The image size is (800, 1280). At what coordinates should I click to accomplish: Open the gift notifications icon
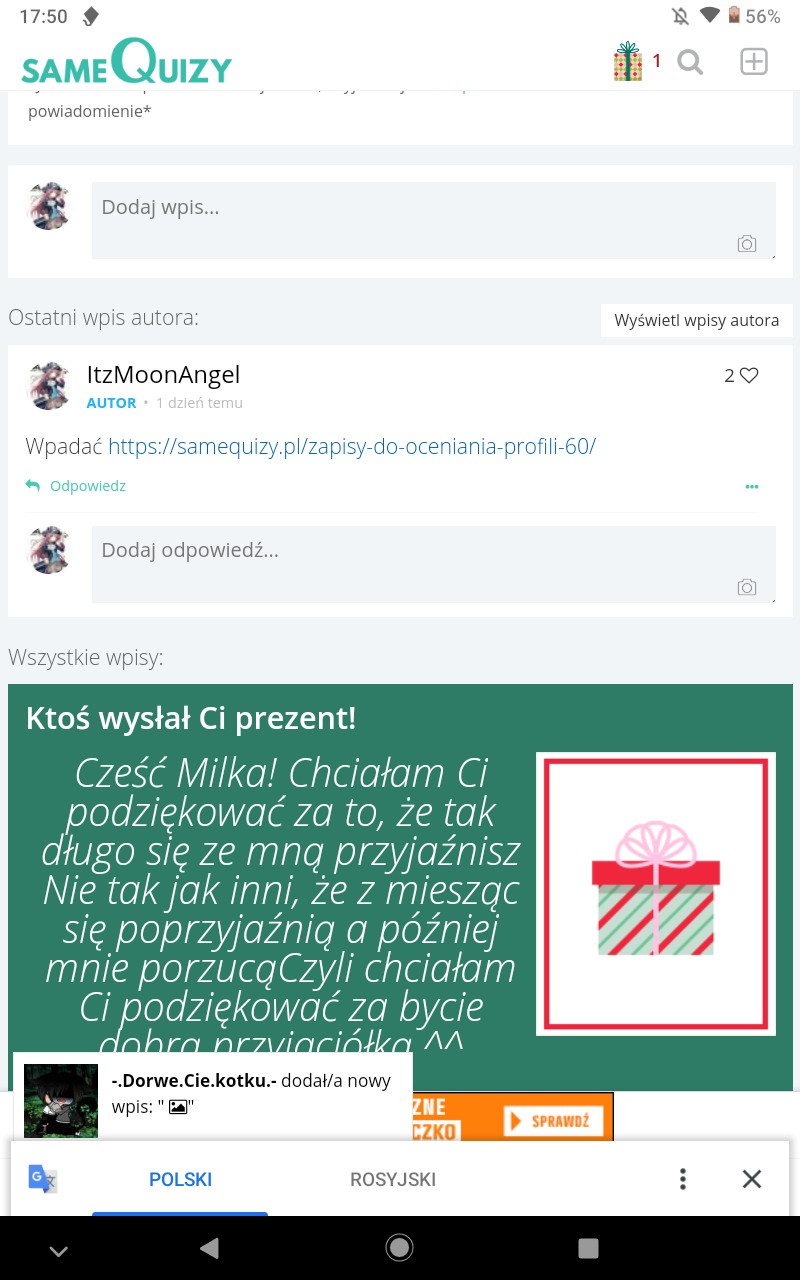(629, 62)
